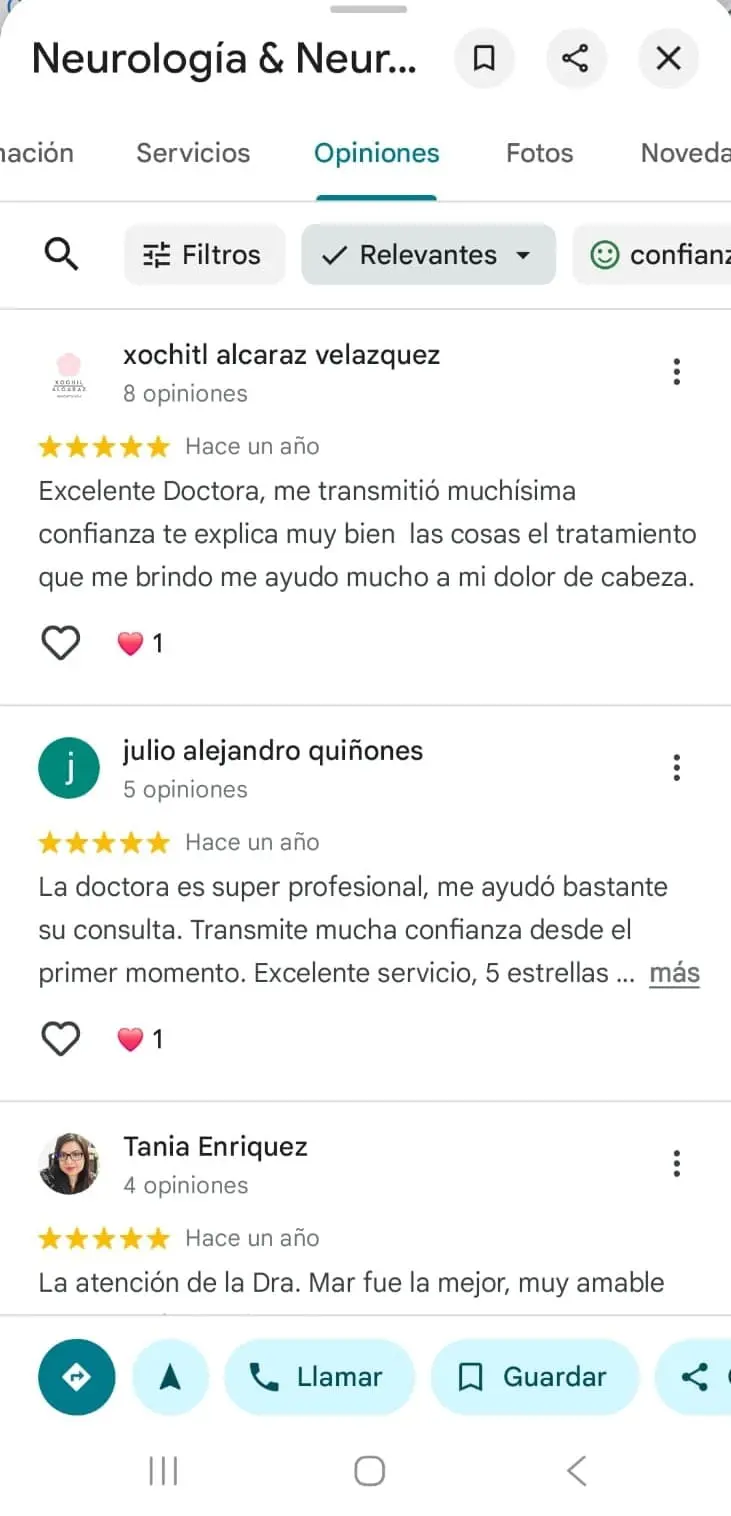Open options menu on Tania Enriquez review

coord(677,1163)
